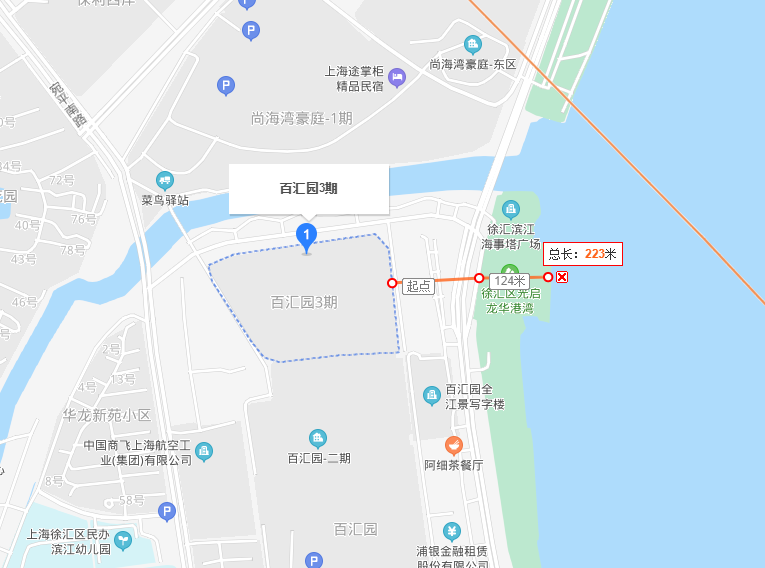Image resolution: width=765 pixels, height=568 pixels.
Task: Open the 百汇园-二期 building marker
Action: pos(318,439)
